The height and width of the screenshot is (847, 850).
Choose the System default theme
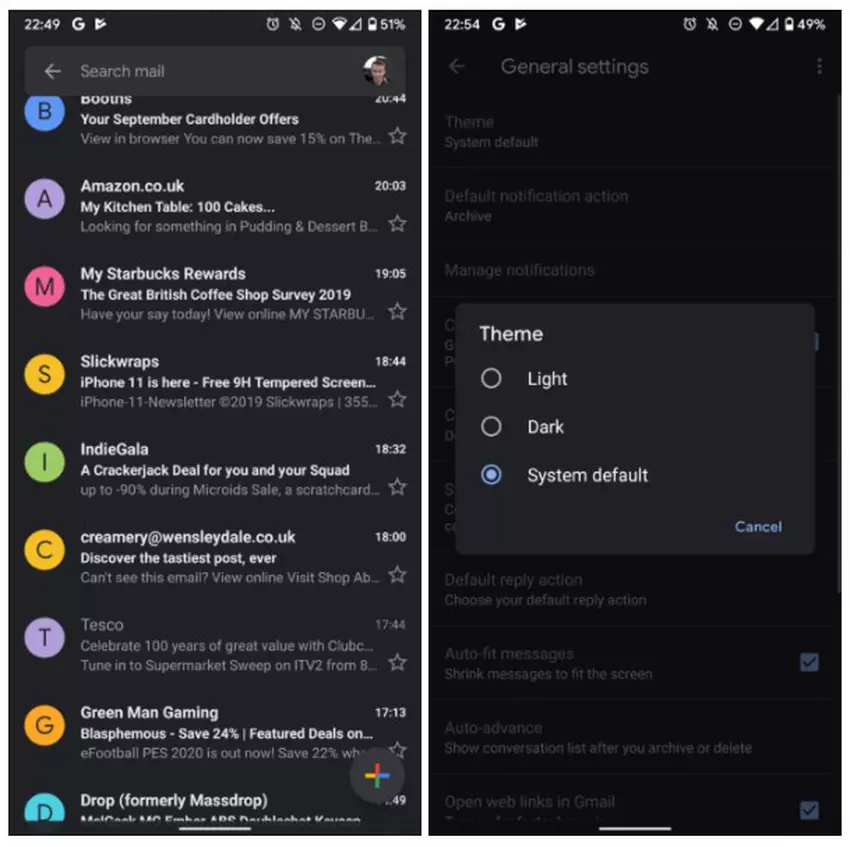pyautogui.click(x=491, y=475)
